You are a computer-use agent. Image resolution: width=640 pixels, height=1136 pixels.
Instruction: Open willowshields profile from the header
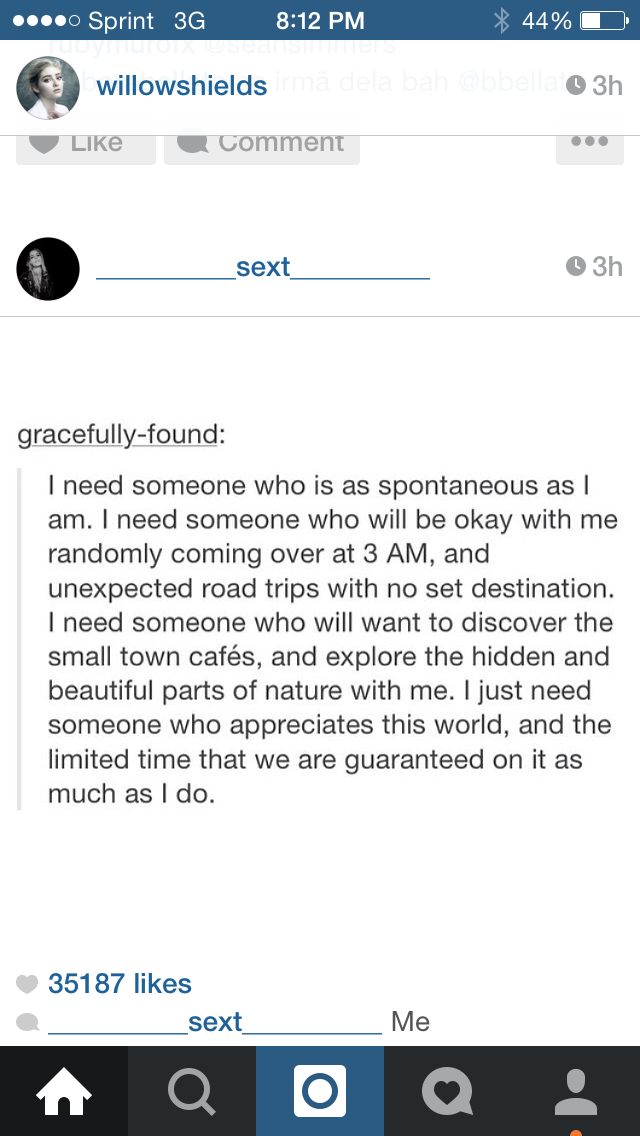182,86
